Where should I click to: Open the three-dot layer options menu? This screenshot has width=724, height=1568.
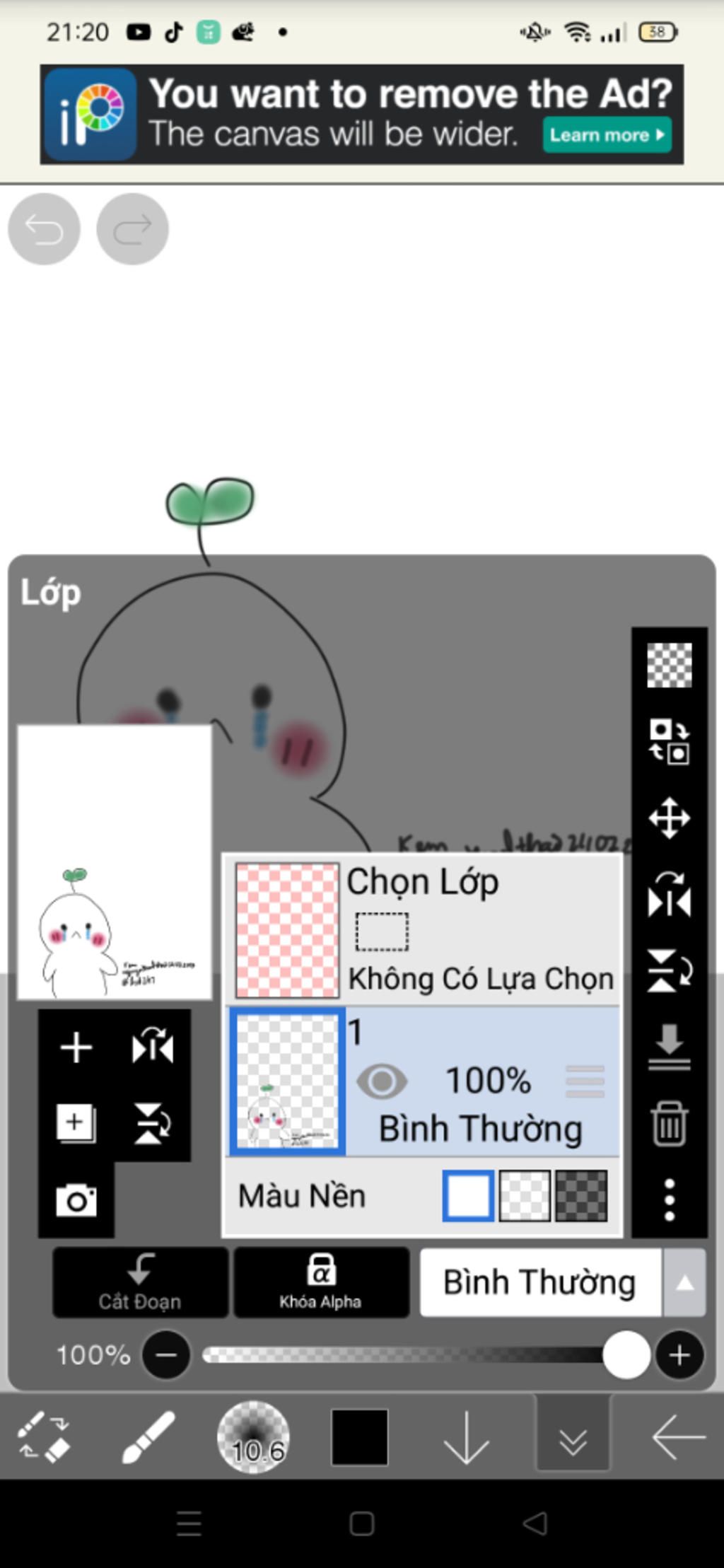pyautogui.click(x=669, y=1200)
